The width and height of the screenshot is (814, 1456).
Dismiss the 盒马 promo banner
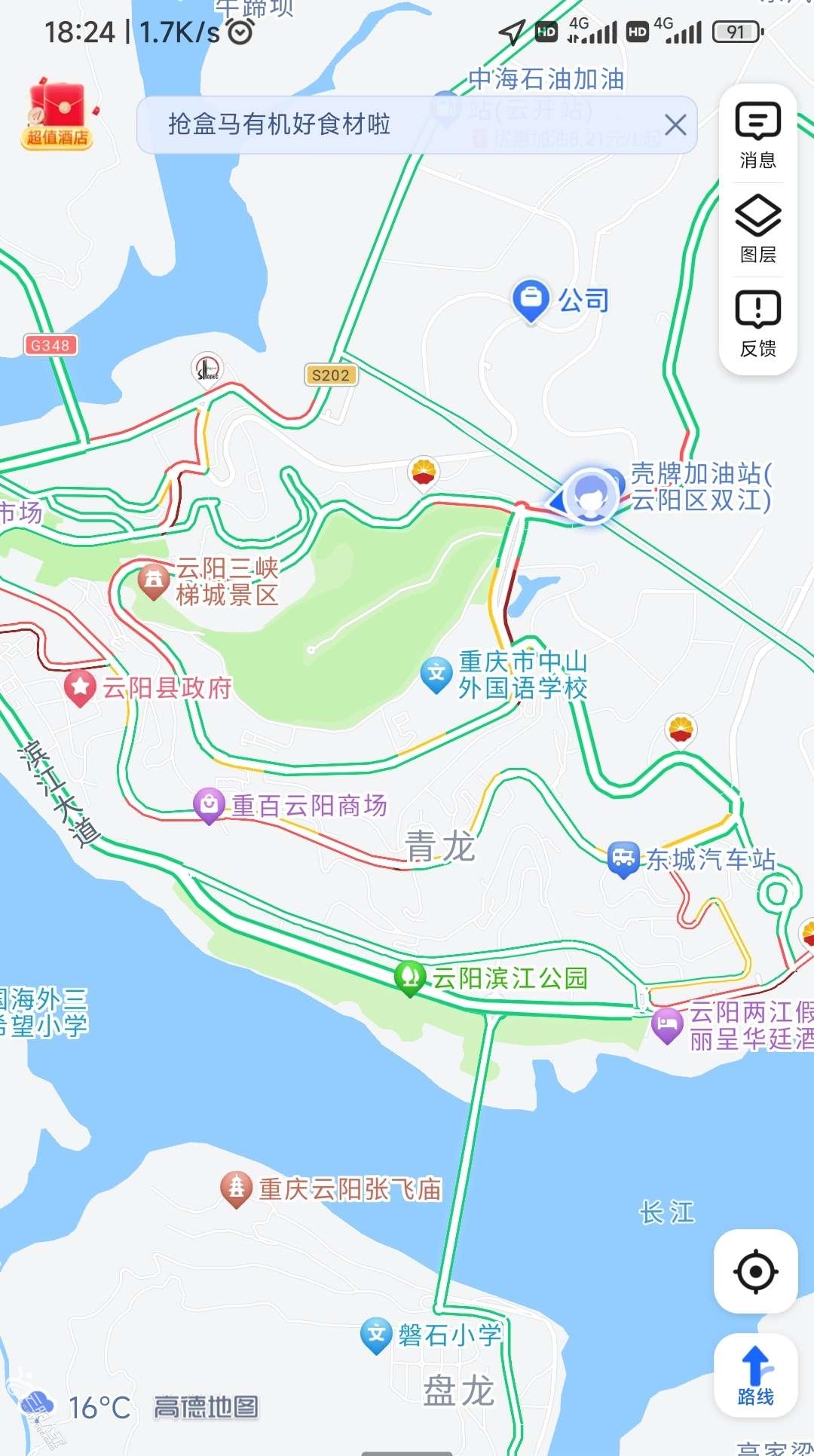[675, 125]
